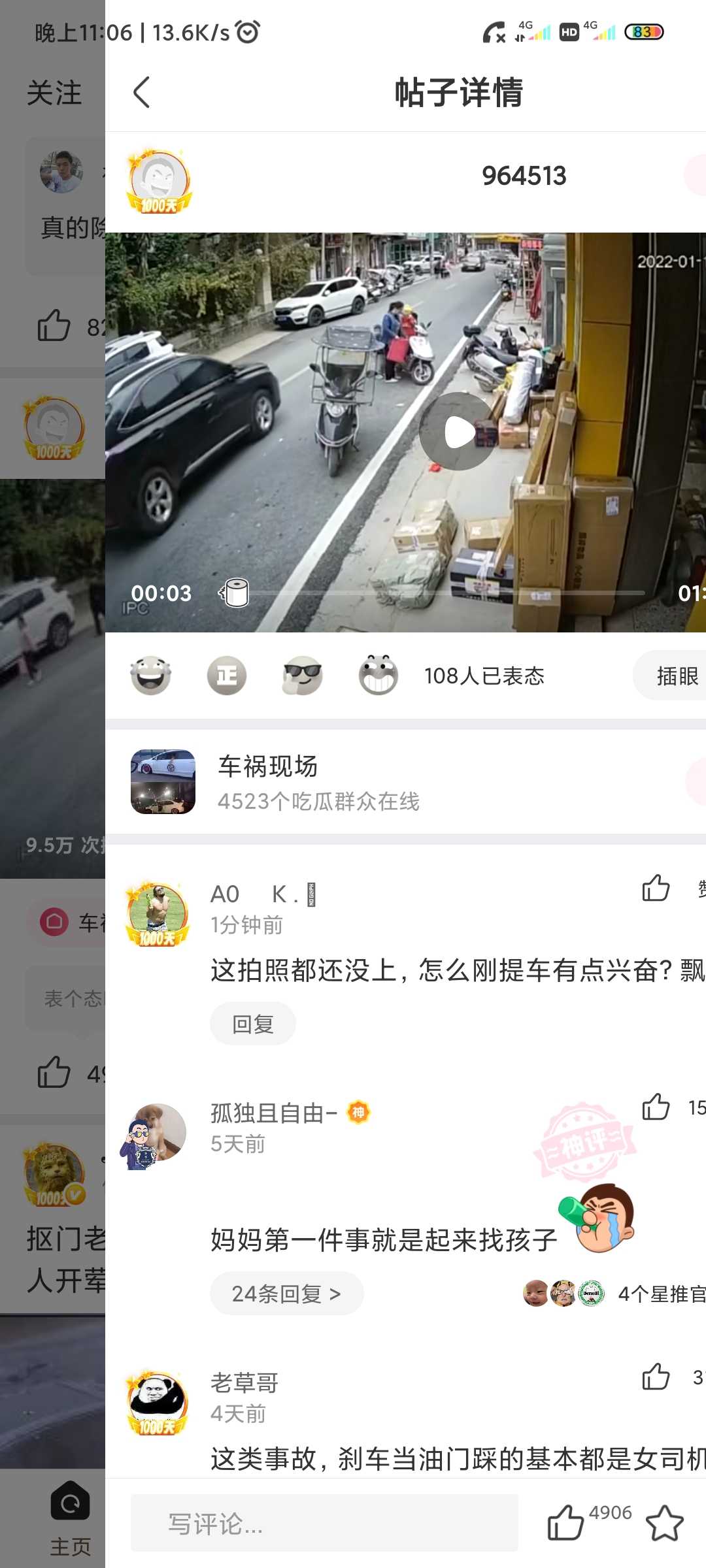The image size is (706, 1568).
Task: Reply to A0 K.'s comment with 回复
Action: pyautogui.click(x=253, y=1024)
